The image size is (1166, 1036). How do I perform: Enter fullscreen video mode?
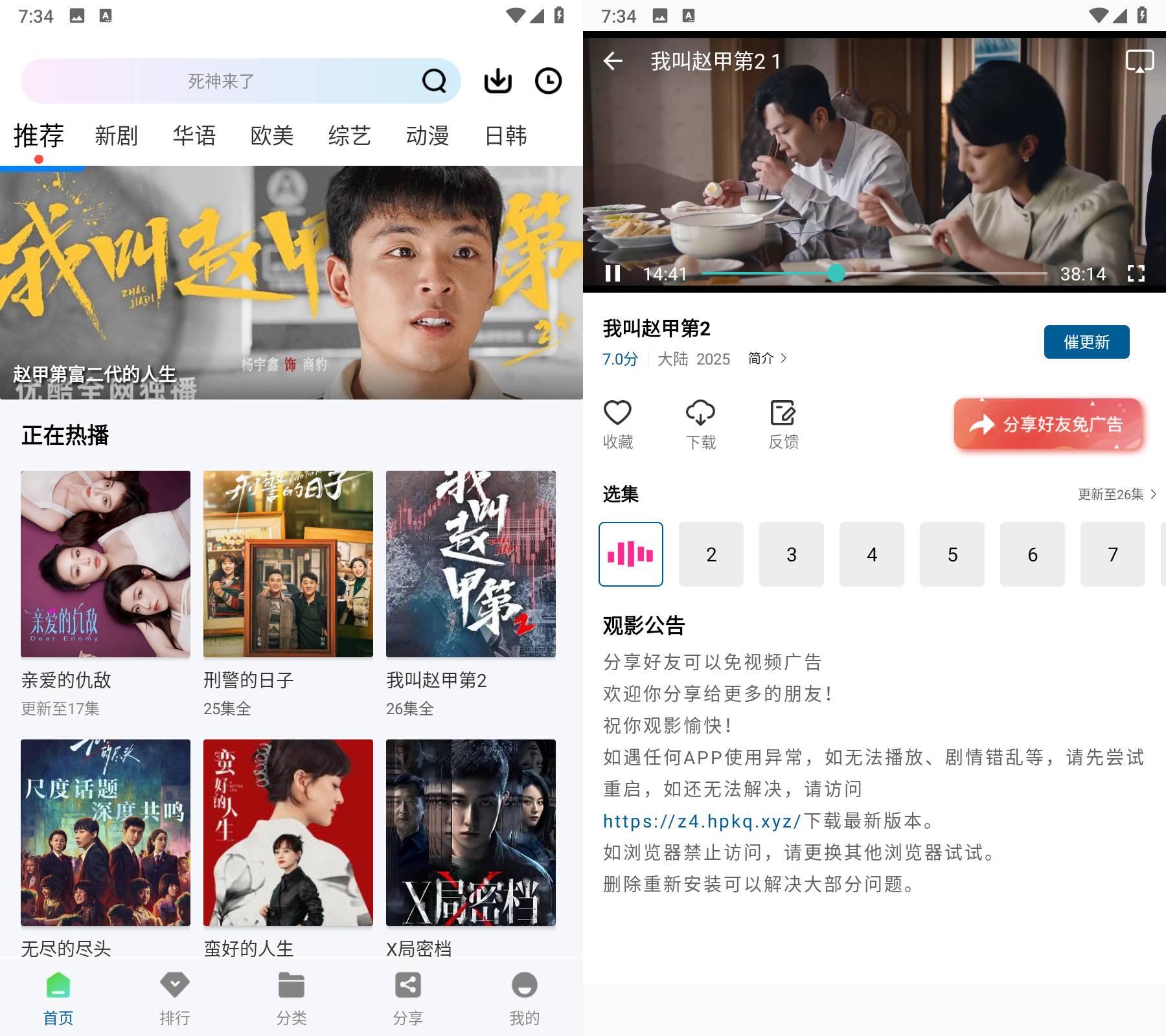point(1136,274)
